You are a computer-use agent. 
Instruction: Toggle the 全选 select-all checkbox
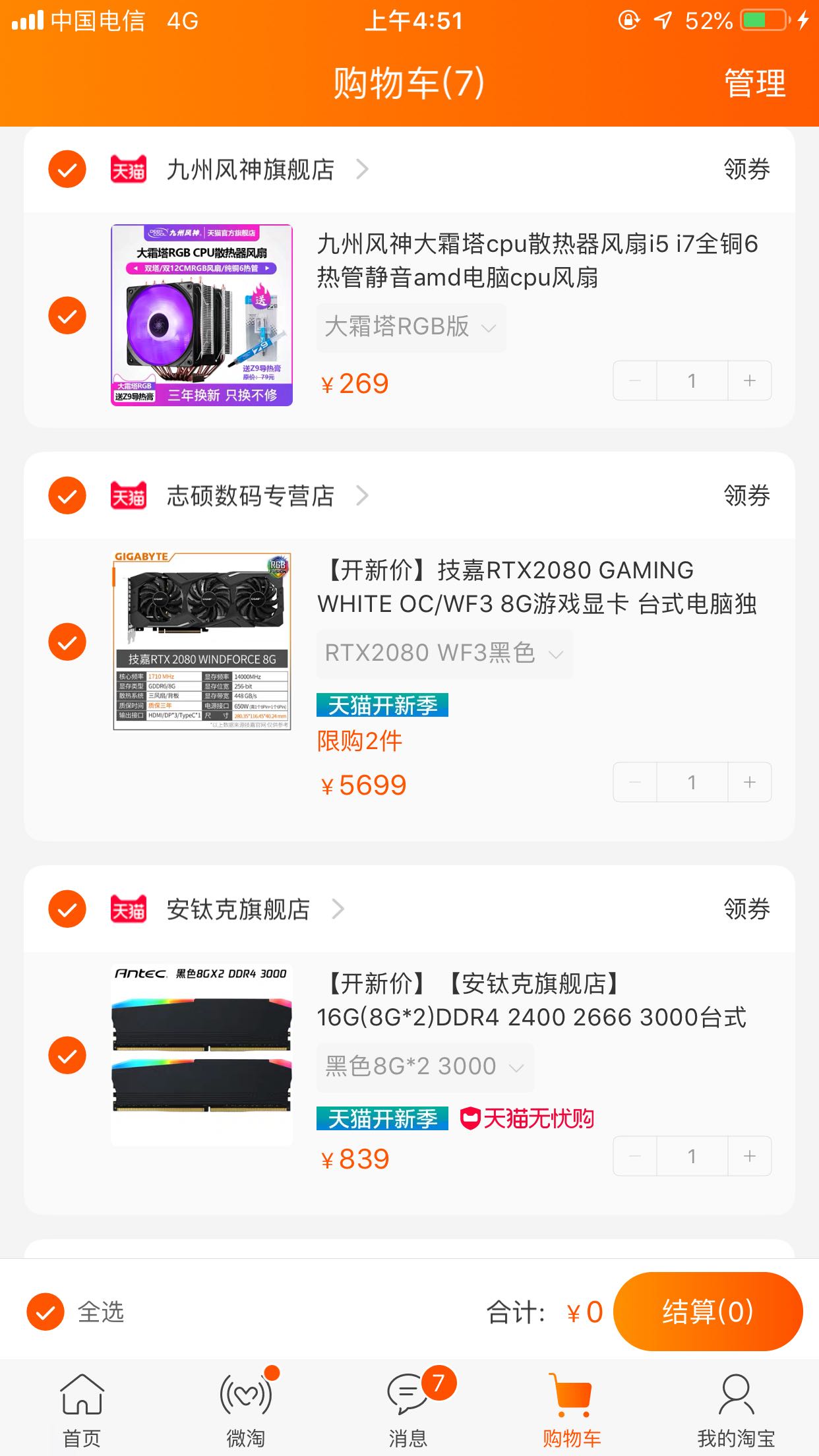point(45,1312)
